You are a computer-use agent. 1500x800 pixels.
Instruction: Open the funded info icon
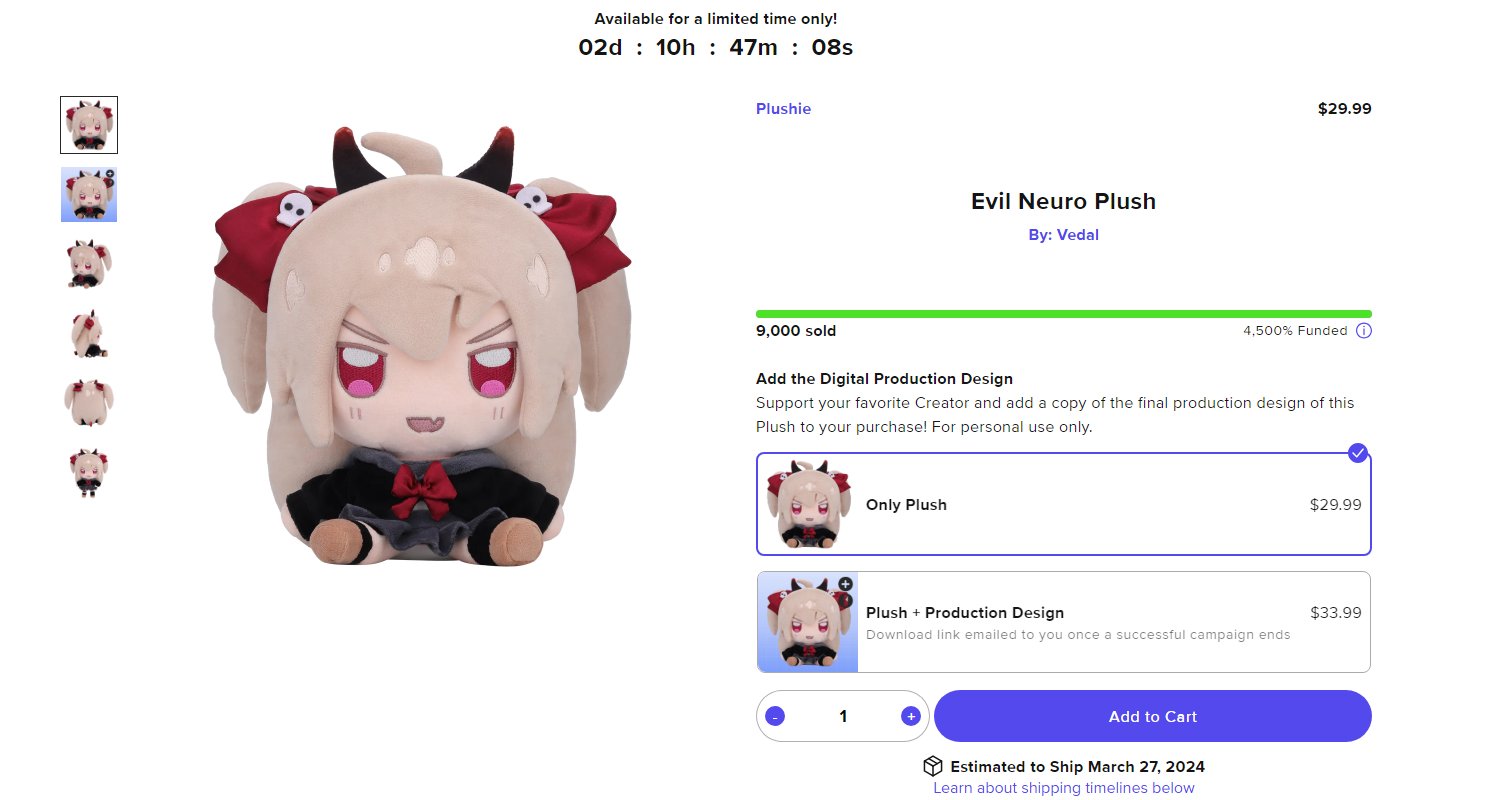[1364, 331]
